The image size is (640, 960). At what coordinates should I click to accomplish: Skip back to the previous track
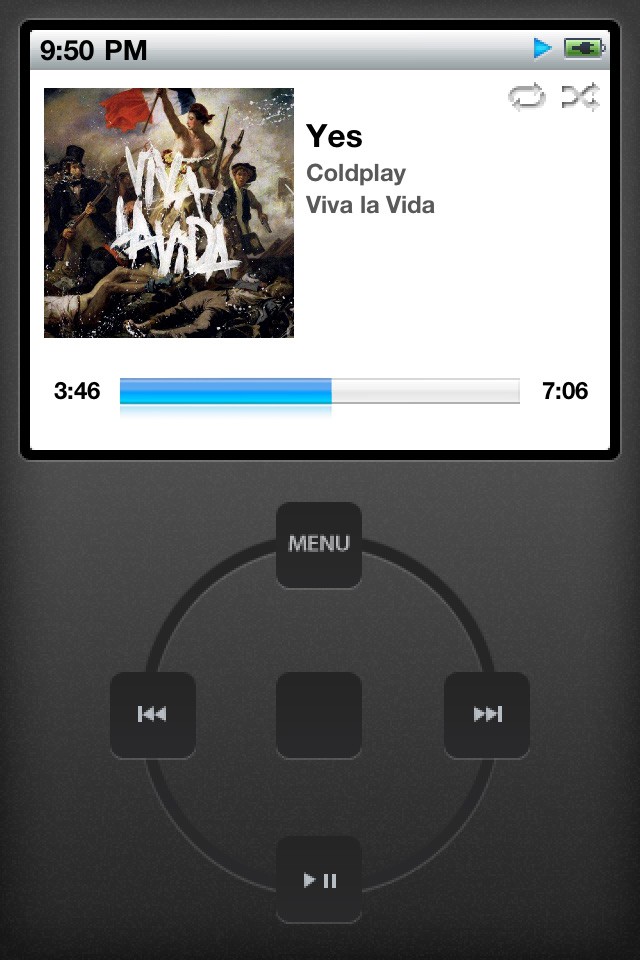152,714
